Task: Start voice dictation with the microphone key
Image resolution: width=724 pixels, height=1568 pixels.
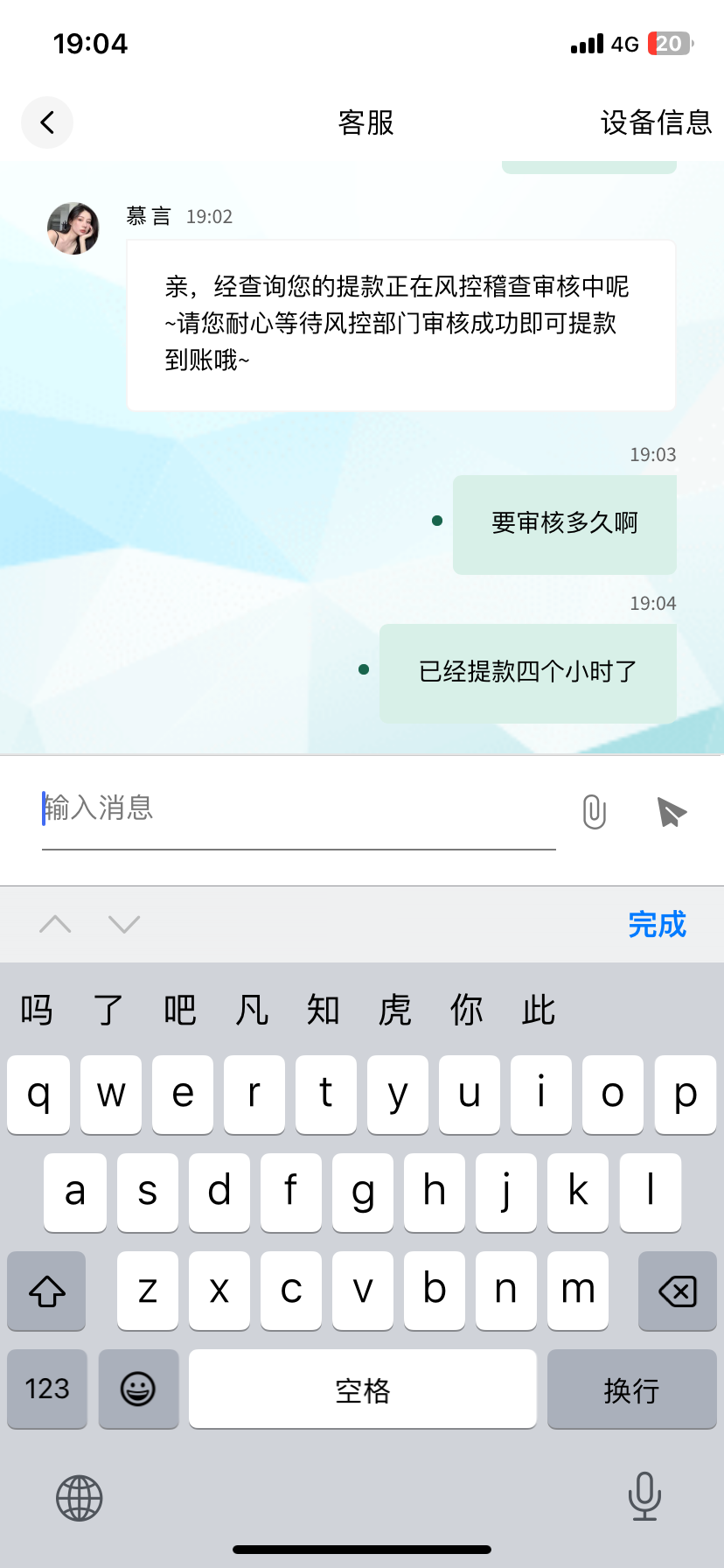Action: [x=644, y=1496]
